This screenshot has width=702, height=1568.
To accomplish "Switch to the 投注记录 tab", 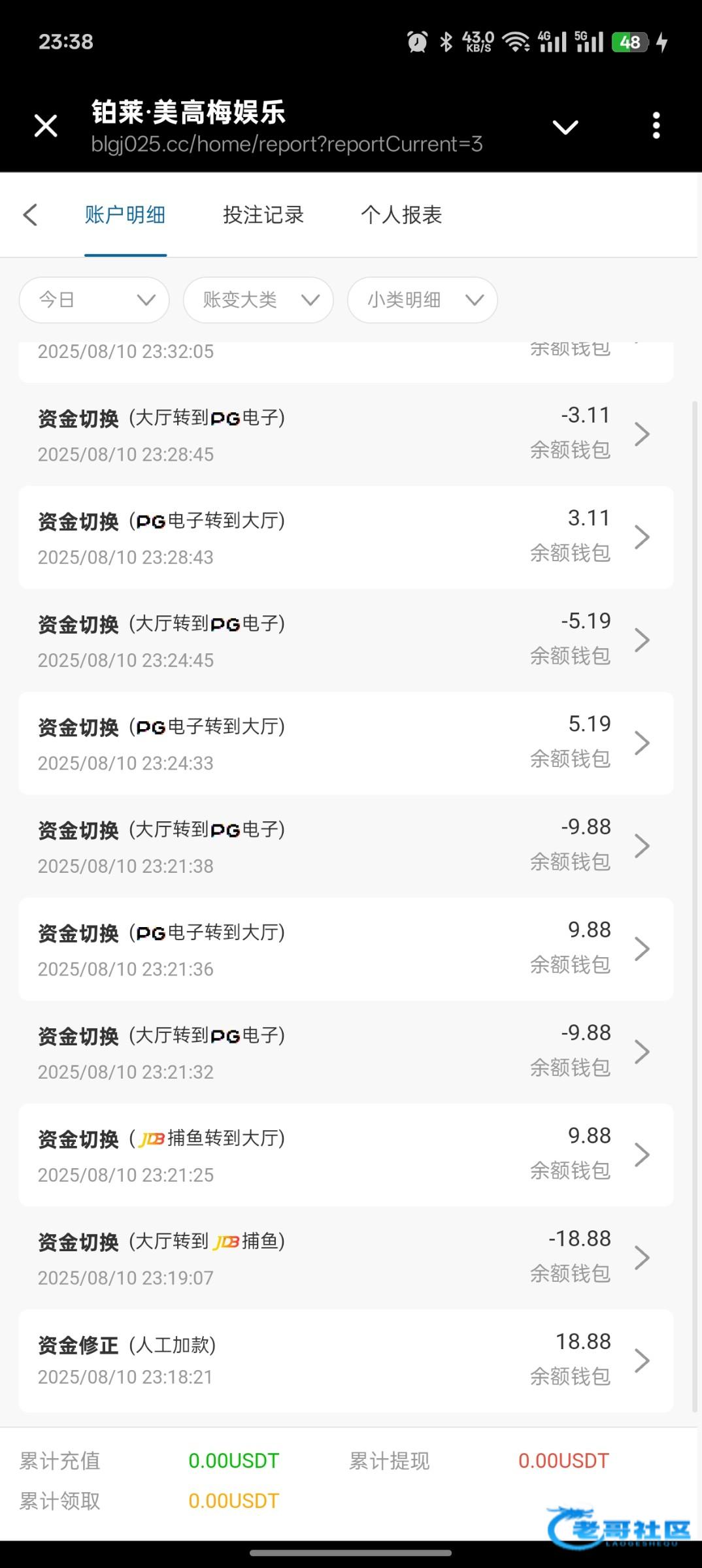I will click(263, 215).
